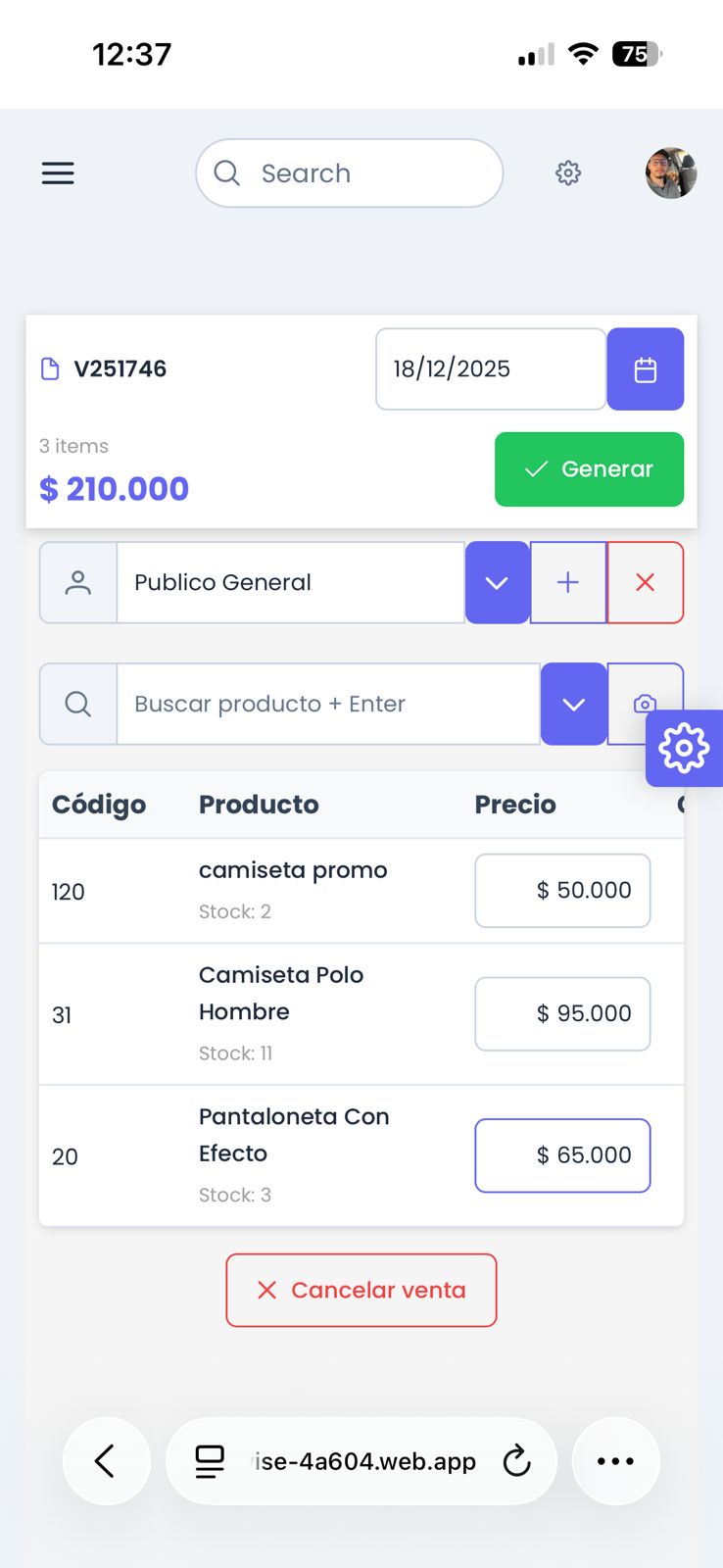Viewport: 723px width, 1568px height.
Task: Tap the green Generar button
Action: coord(589,469)
